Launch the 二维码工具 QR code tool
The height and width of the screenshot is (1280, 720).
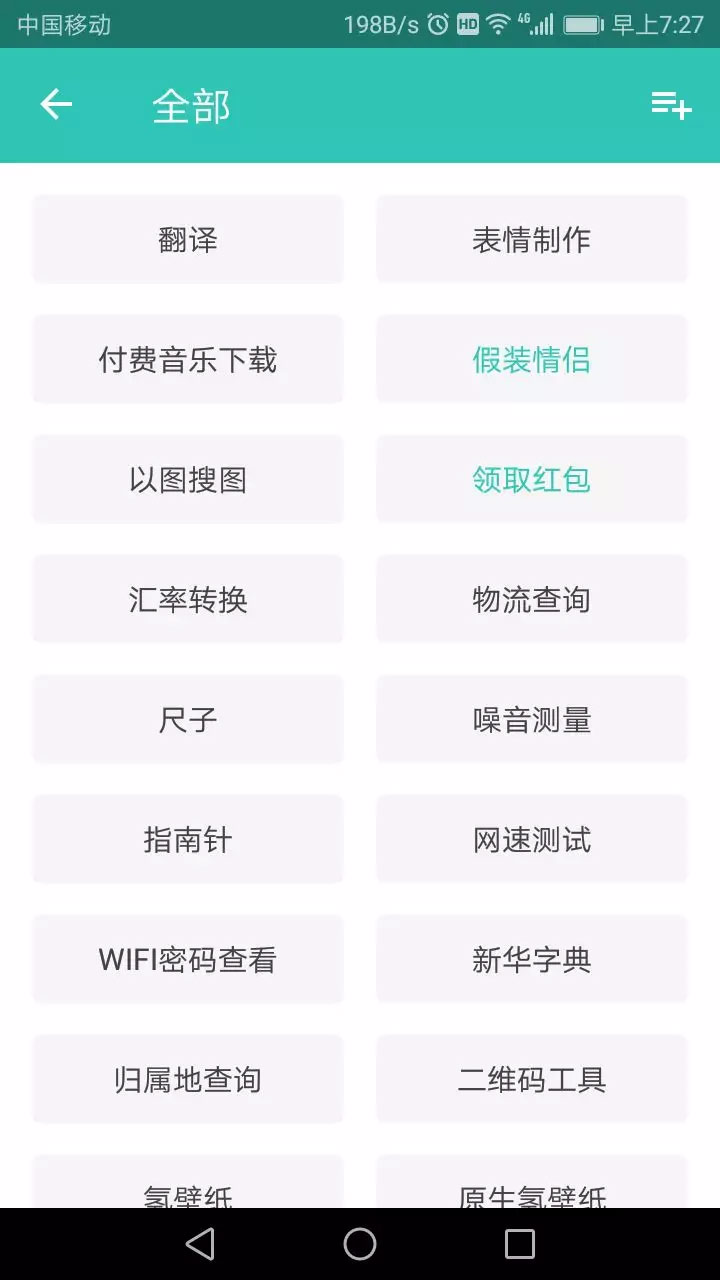pos(531,1079)
